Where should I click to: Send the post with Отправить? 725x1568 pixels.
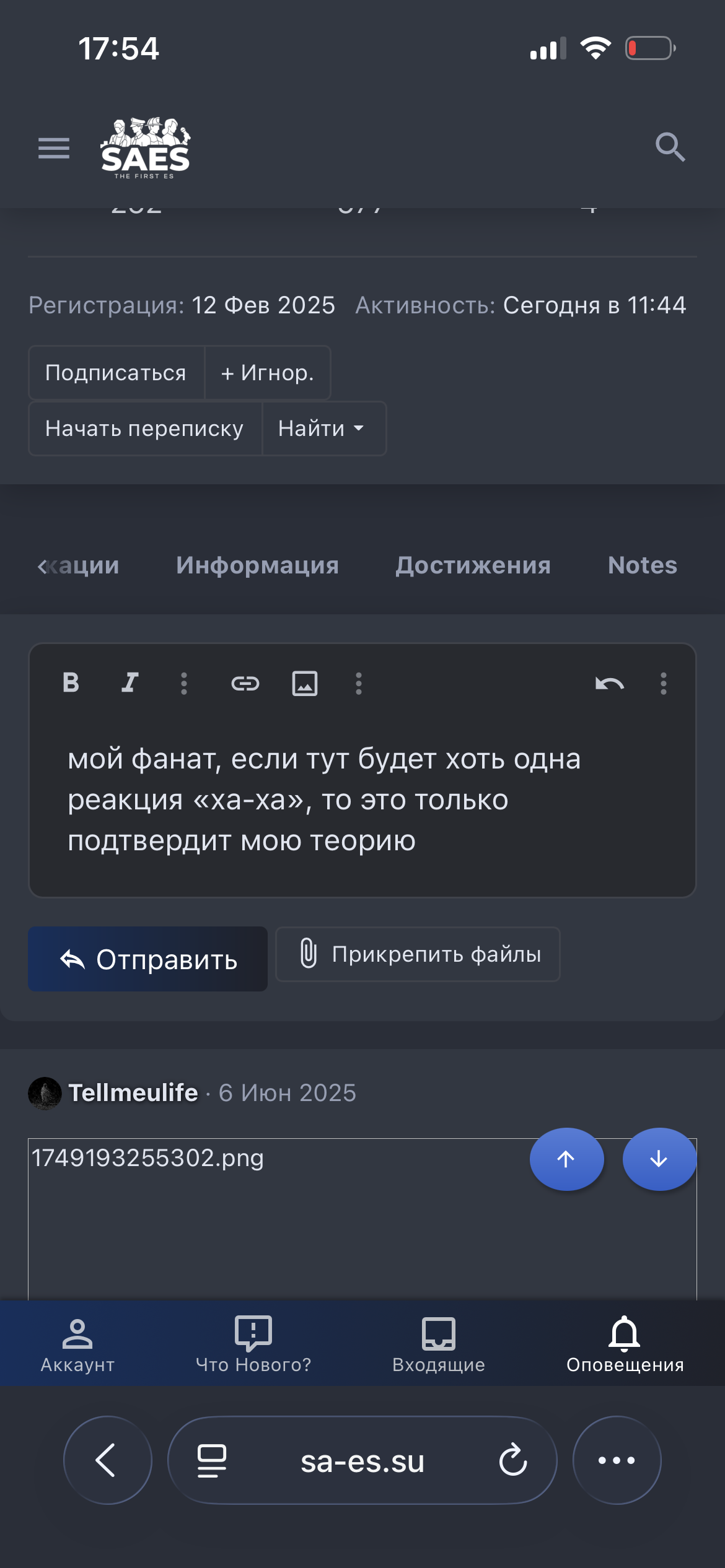coord(147,959)
